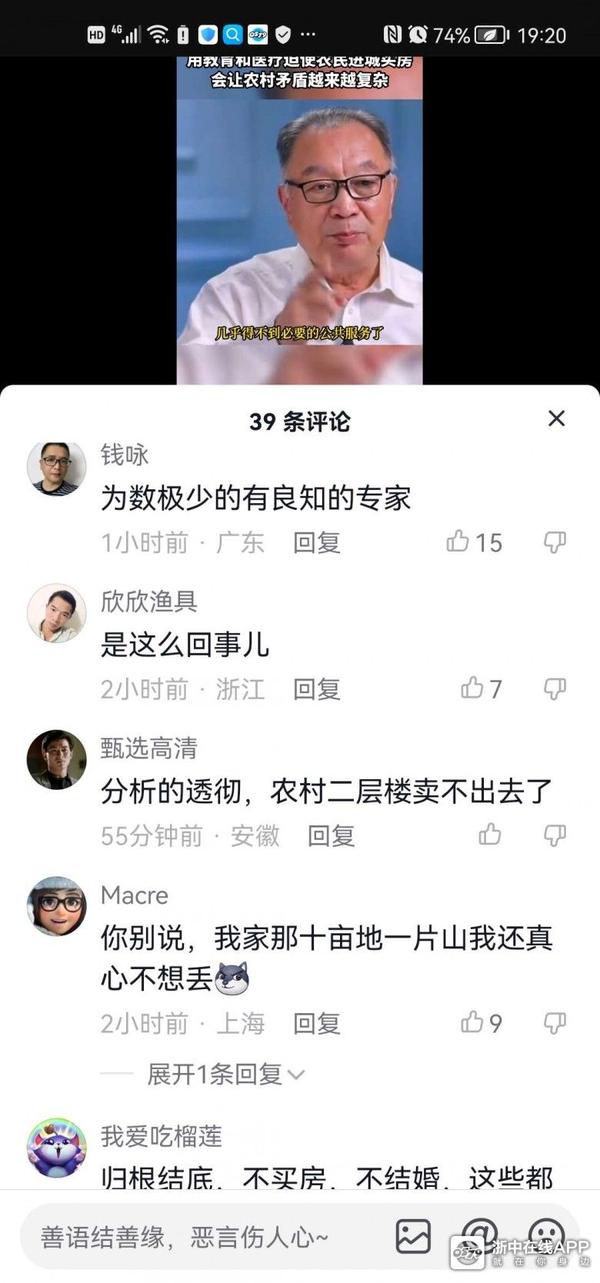Screen dimensions: 600x1283
Task: Dislike 钱咏's comment
Action: click(x=555, y=542)
